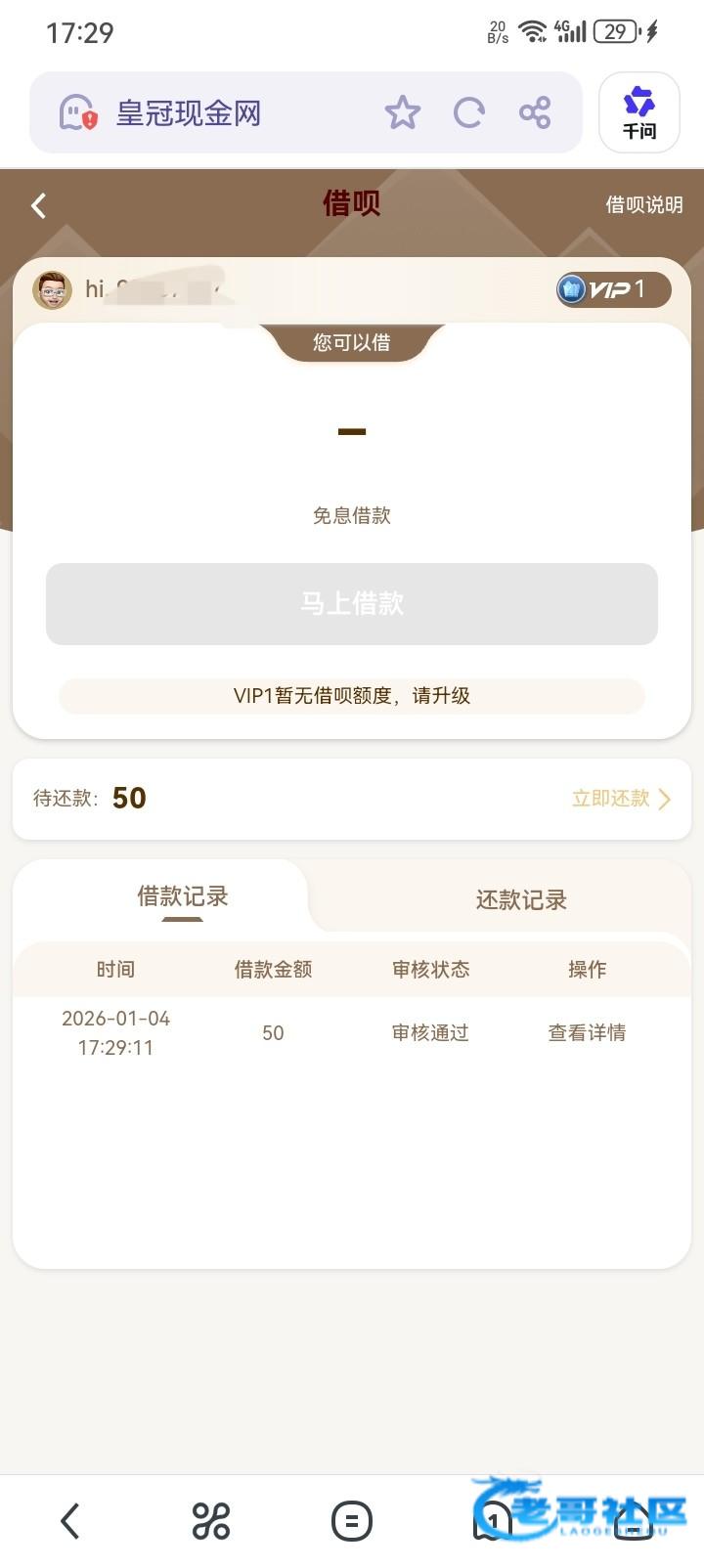Navigate back with the browser toolbar arrow

70,1521
